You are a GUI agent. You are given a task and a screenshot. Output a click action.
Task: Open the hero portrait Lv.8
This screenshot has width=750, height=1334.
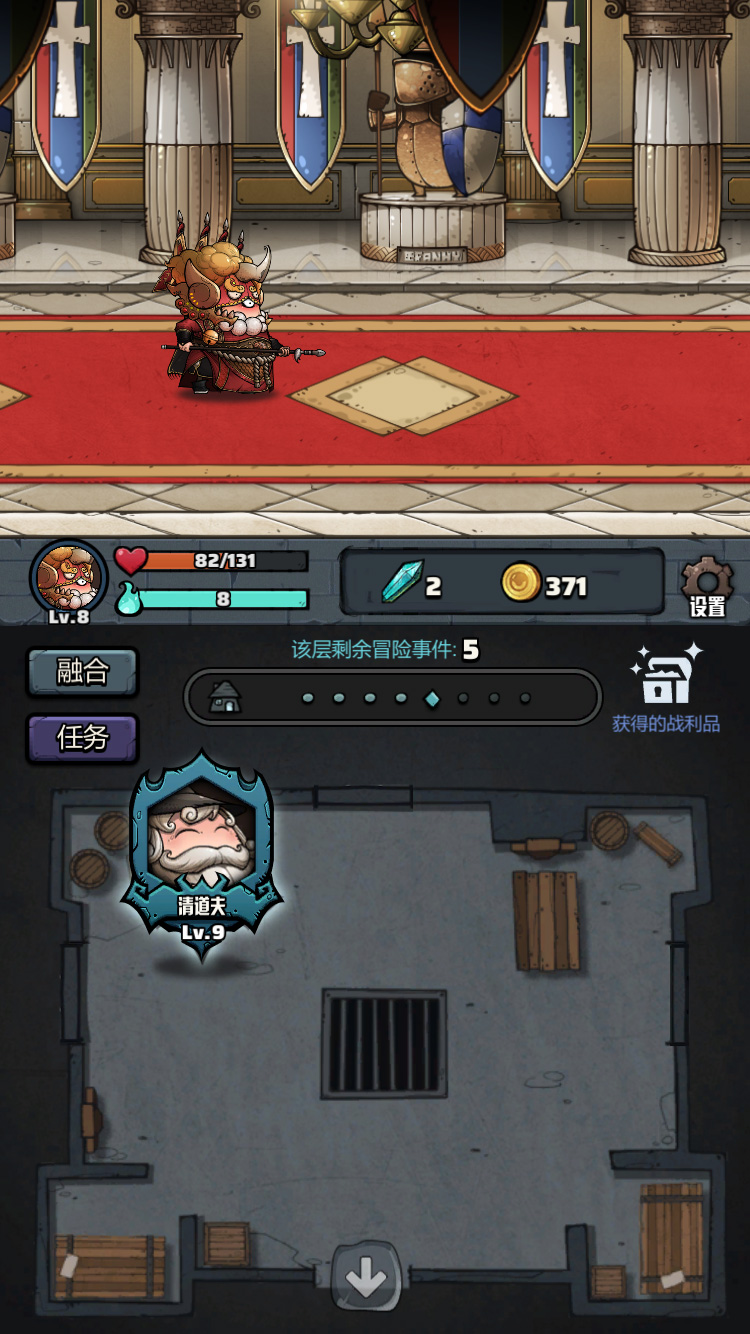[x=69, y=577]
